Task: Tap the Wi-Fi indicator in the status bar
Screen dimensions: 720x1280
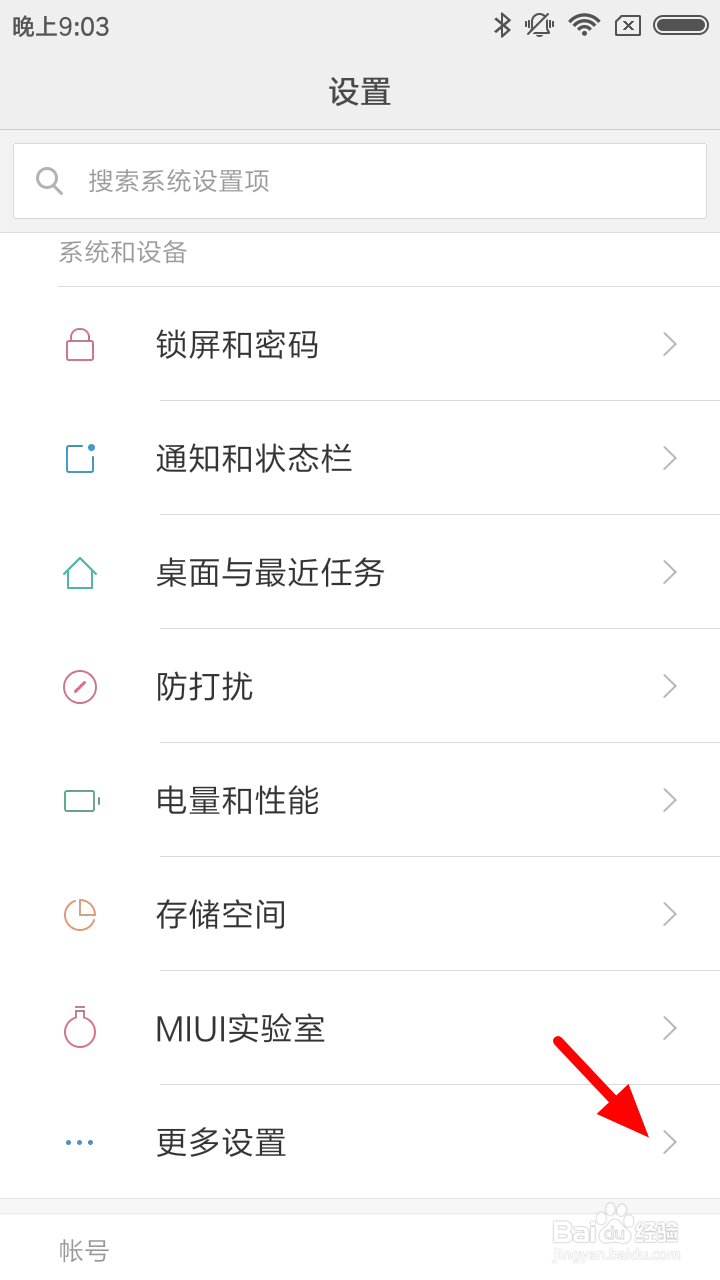Action: point(583,25)
